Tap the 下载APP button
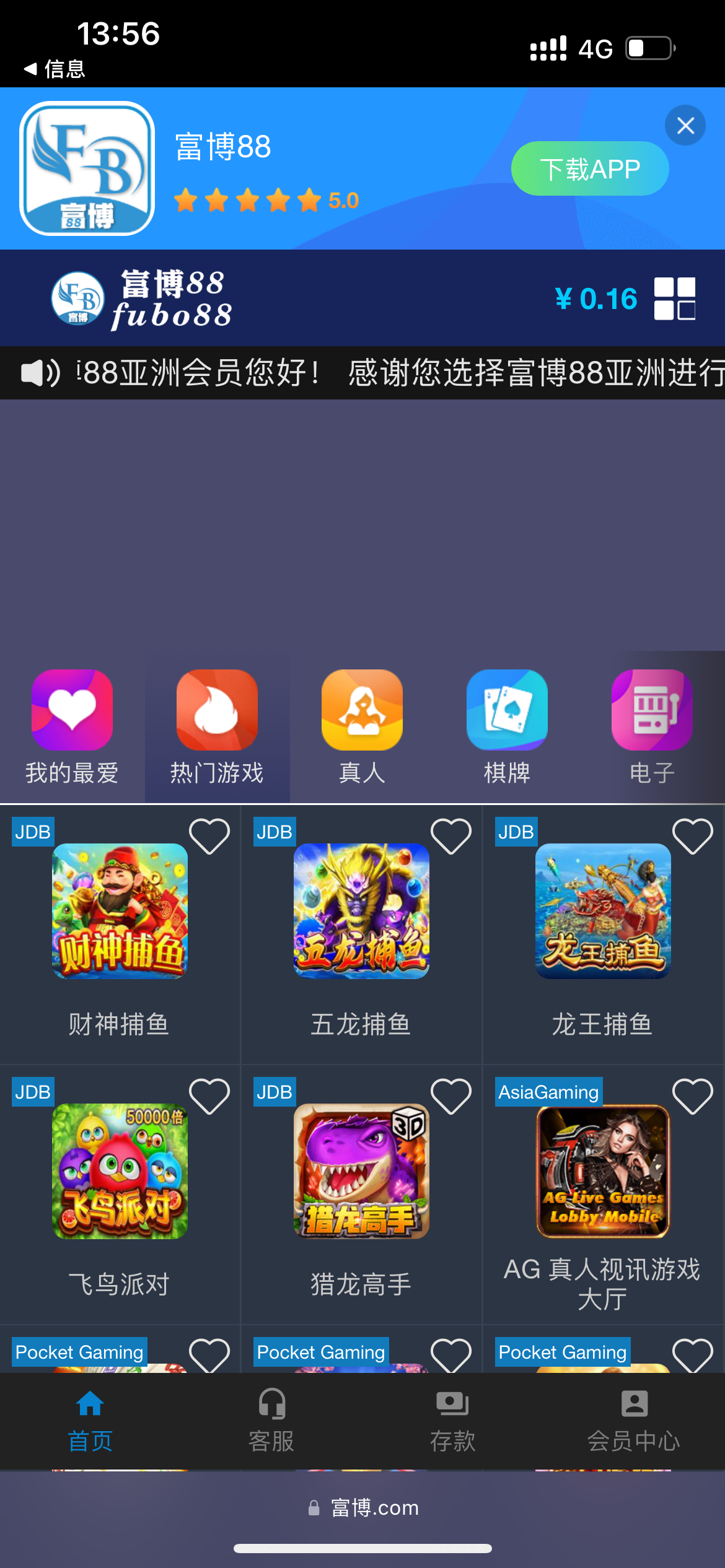The width and height of the screenshot is (725, 1568). point(589,169)
